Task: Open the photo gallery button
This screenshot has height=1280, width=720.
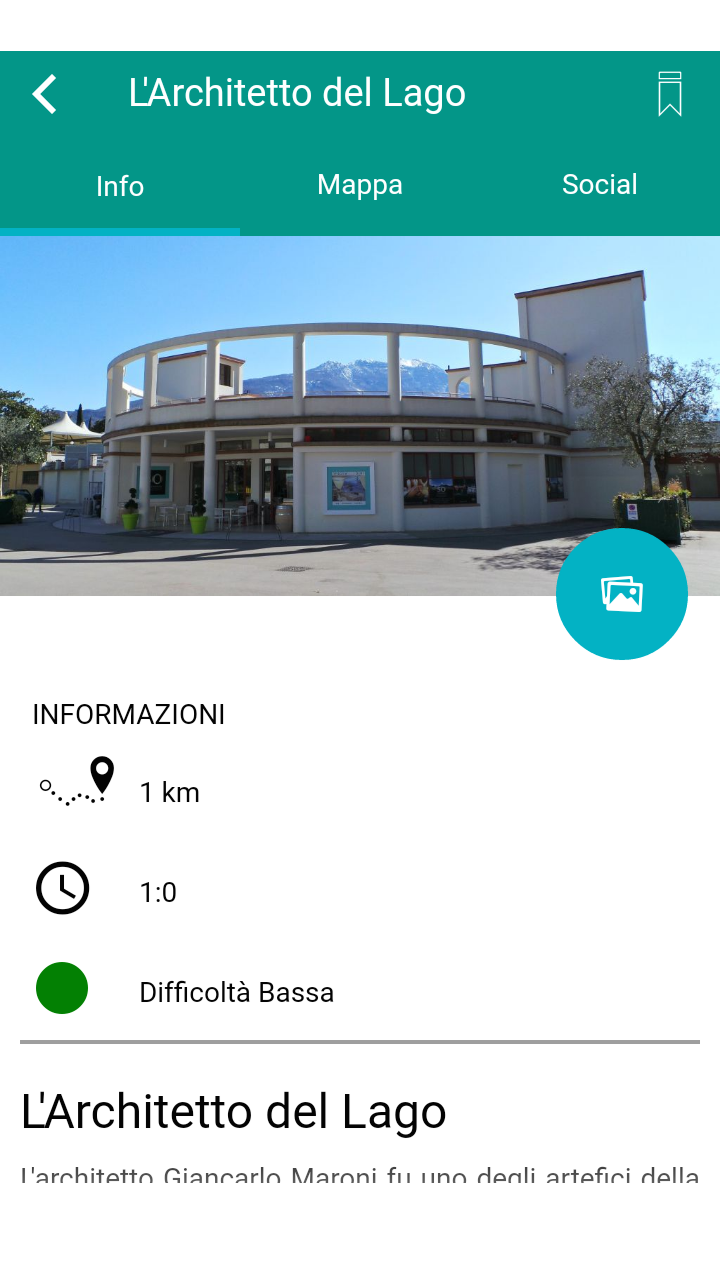Action: (x=622, y=594)
